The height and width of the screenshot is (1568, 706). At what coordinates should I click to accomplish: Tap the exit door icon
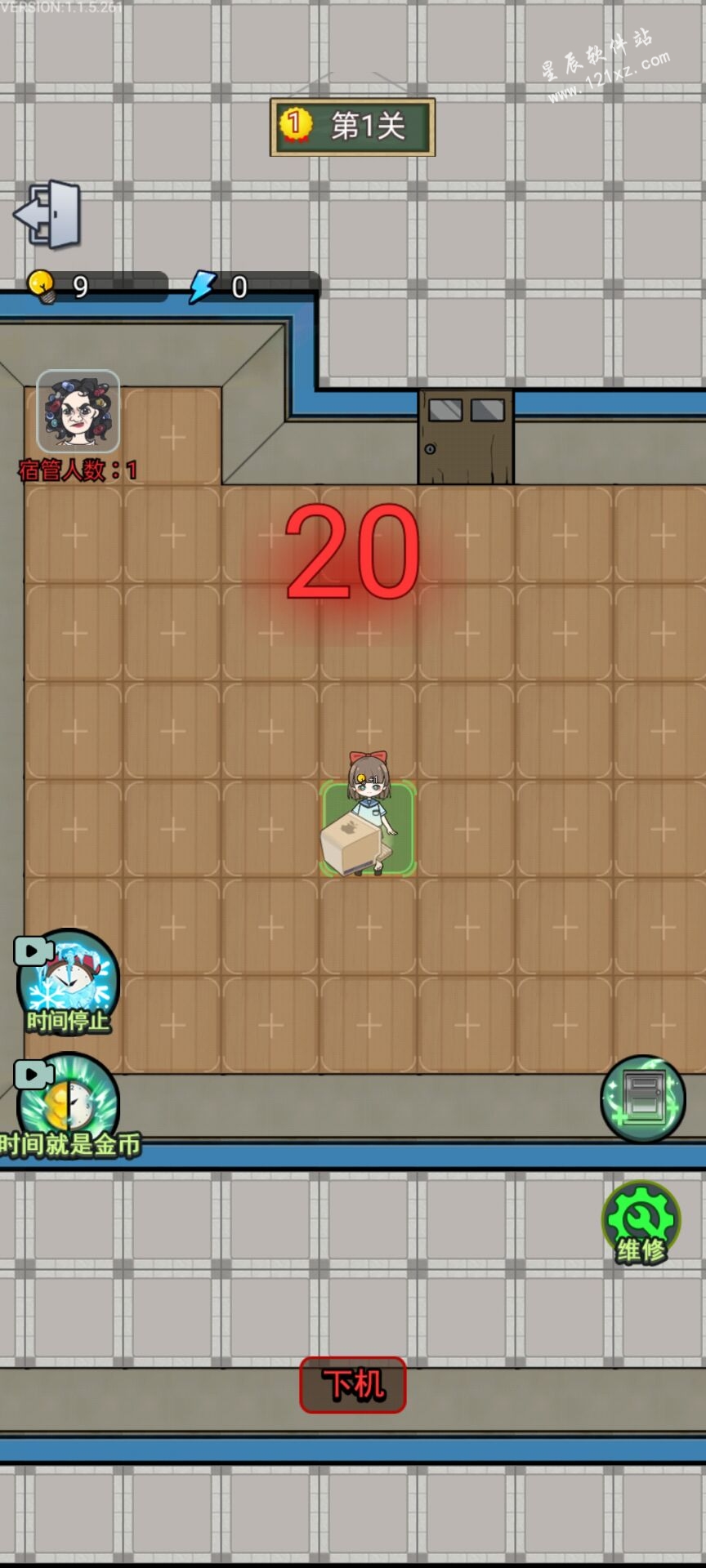(x=49, y=215)
